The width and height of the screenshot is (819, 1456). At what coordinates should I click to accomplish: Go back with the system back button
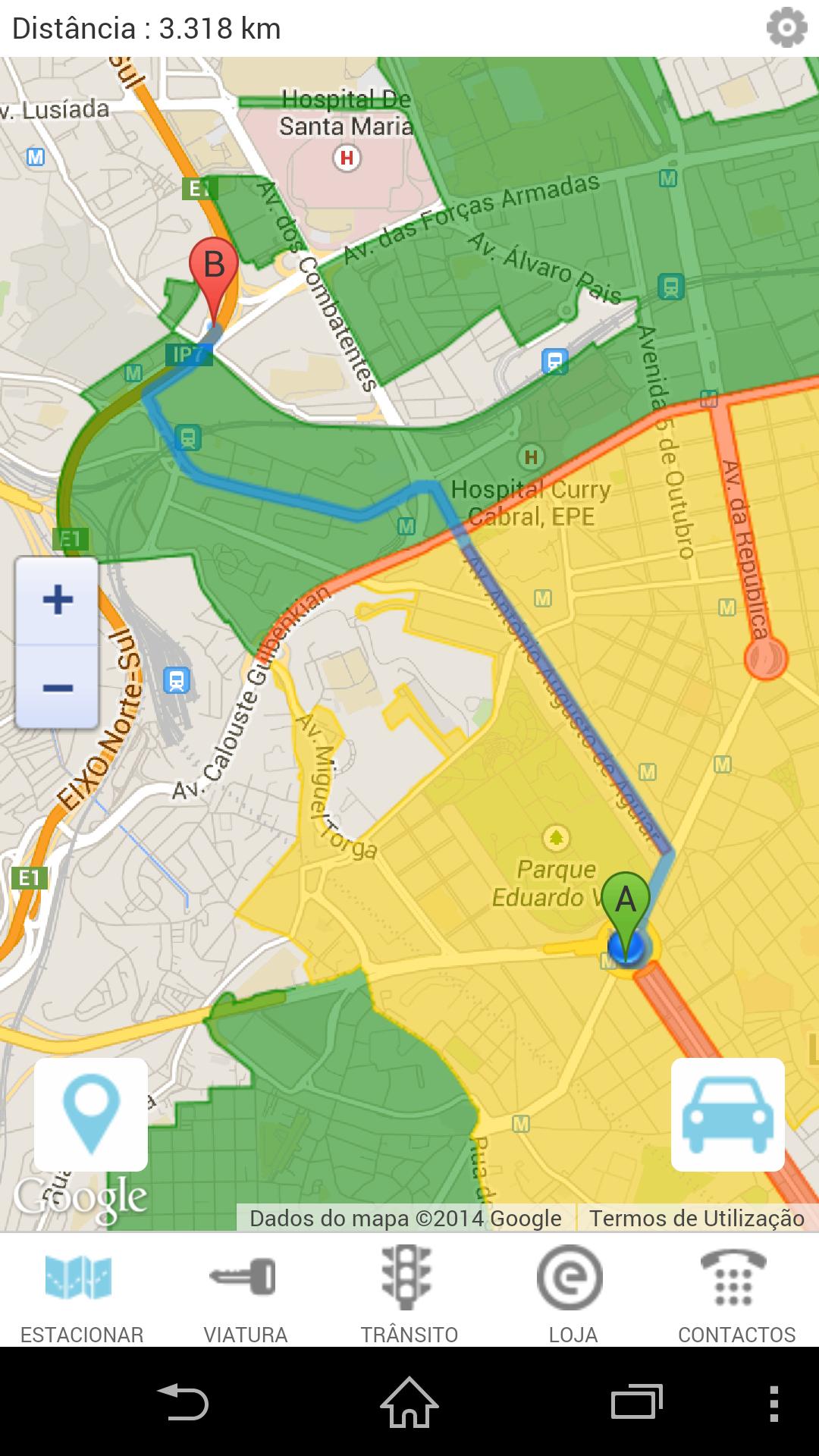click(x=182, y=1401)
